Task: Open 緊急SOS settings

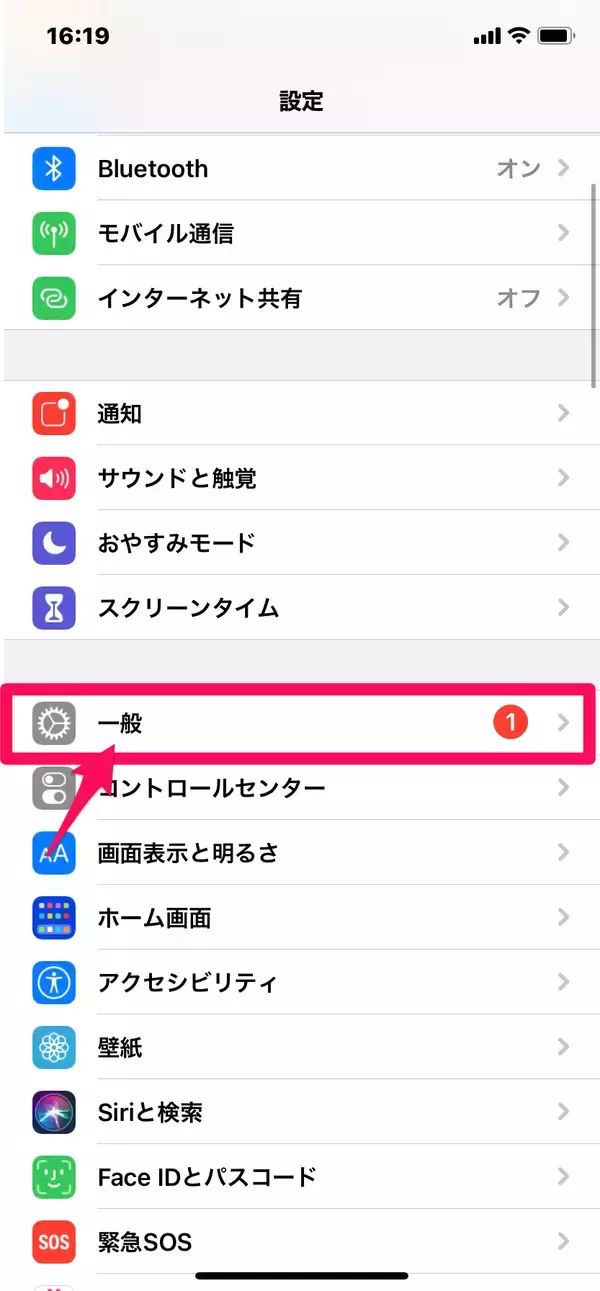Action: (300, 1241)
